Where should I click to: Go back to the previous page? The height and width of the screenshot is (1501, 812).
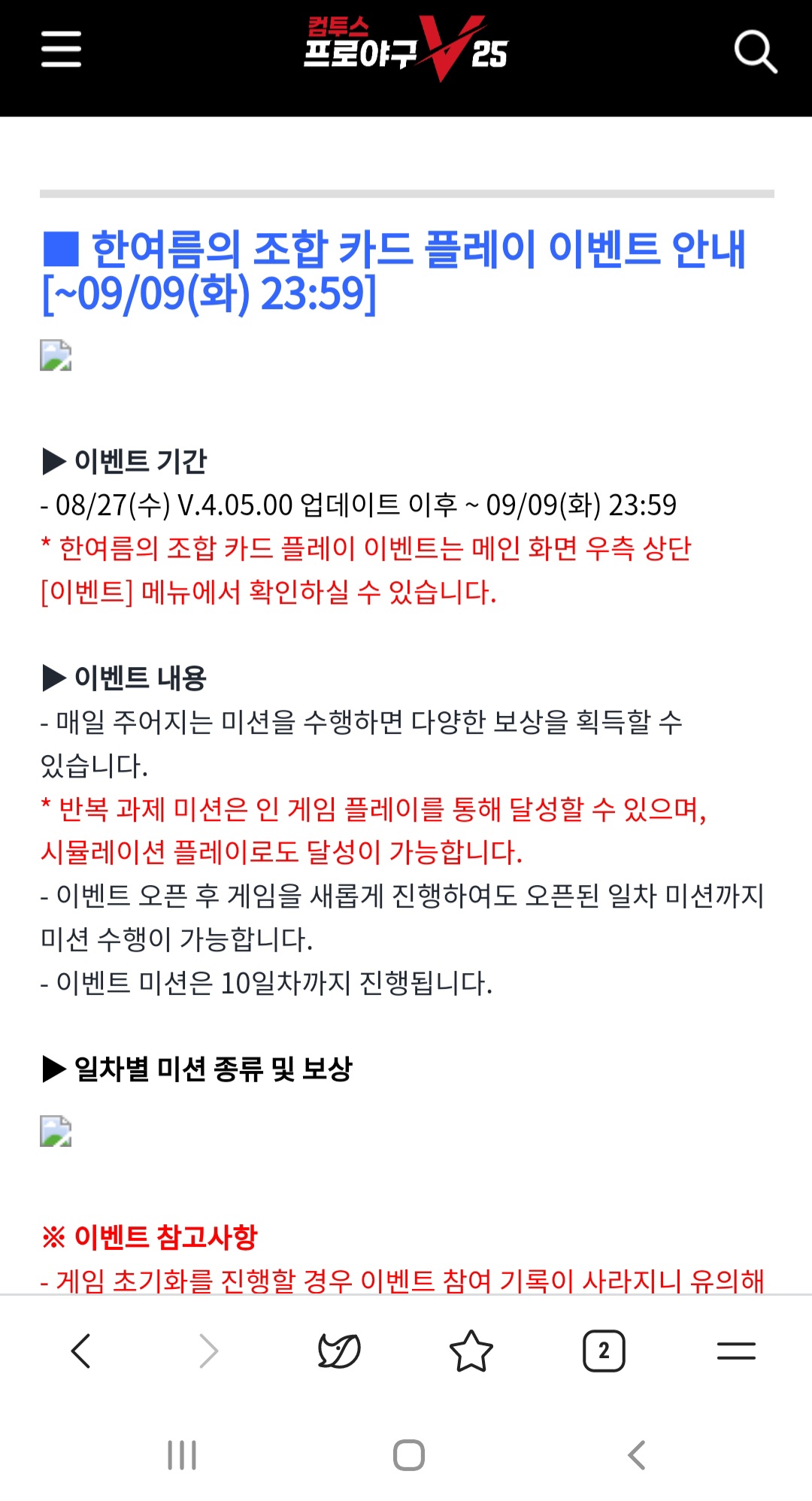pyautogui.click(x=81, y=1351)
